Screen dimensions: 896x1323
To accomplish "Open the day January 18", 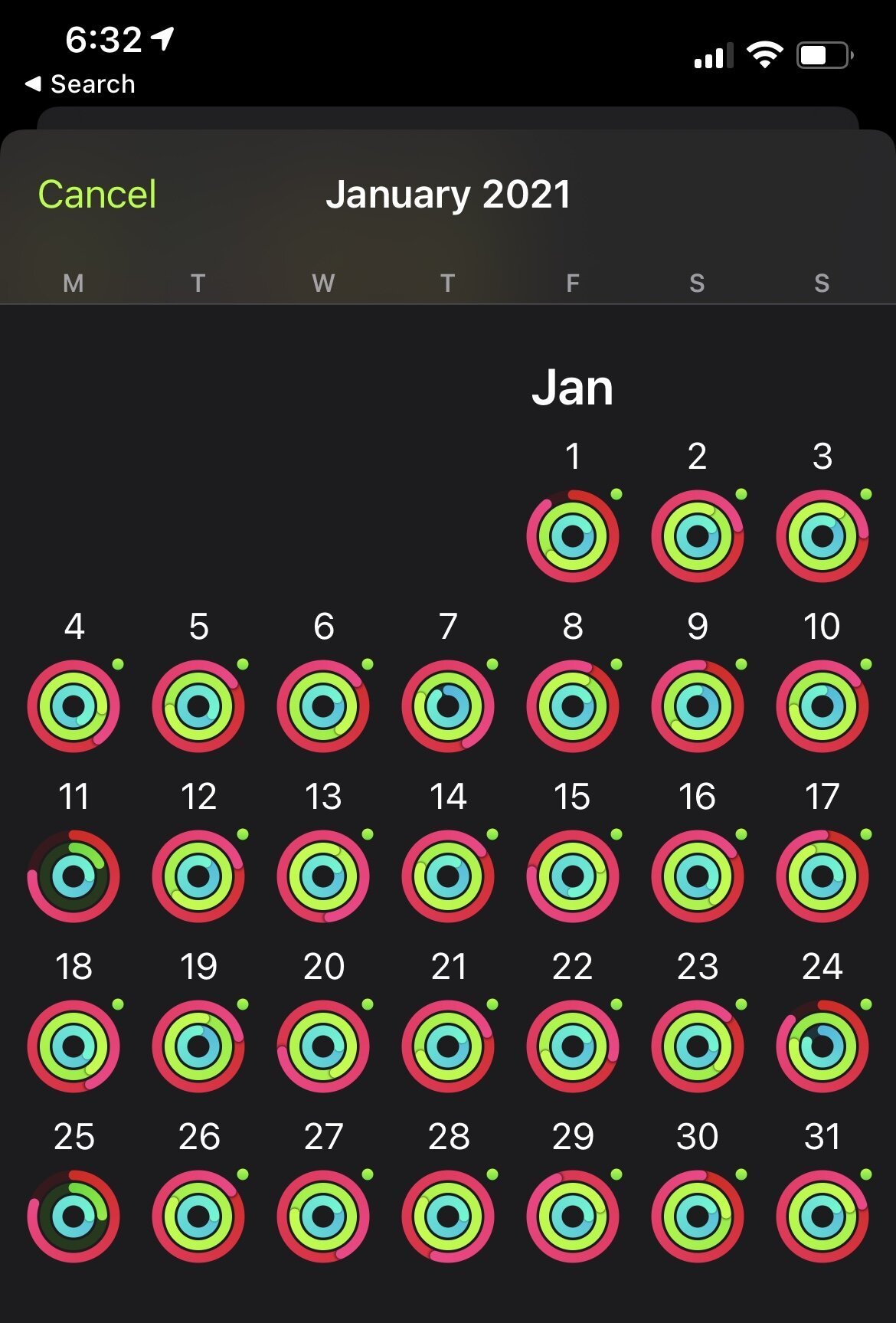I will point(74,1046).
